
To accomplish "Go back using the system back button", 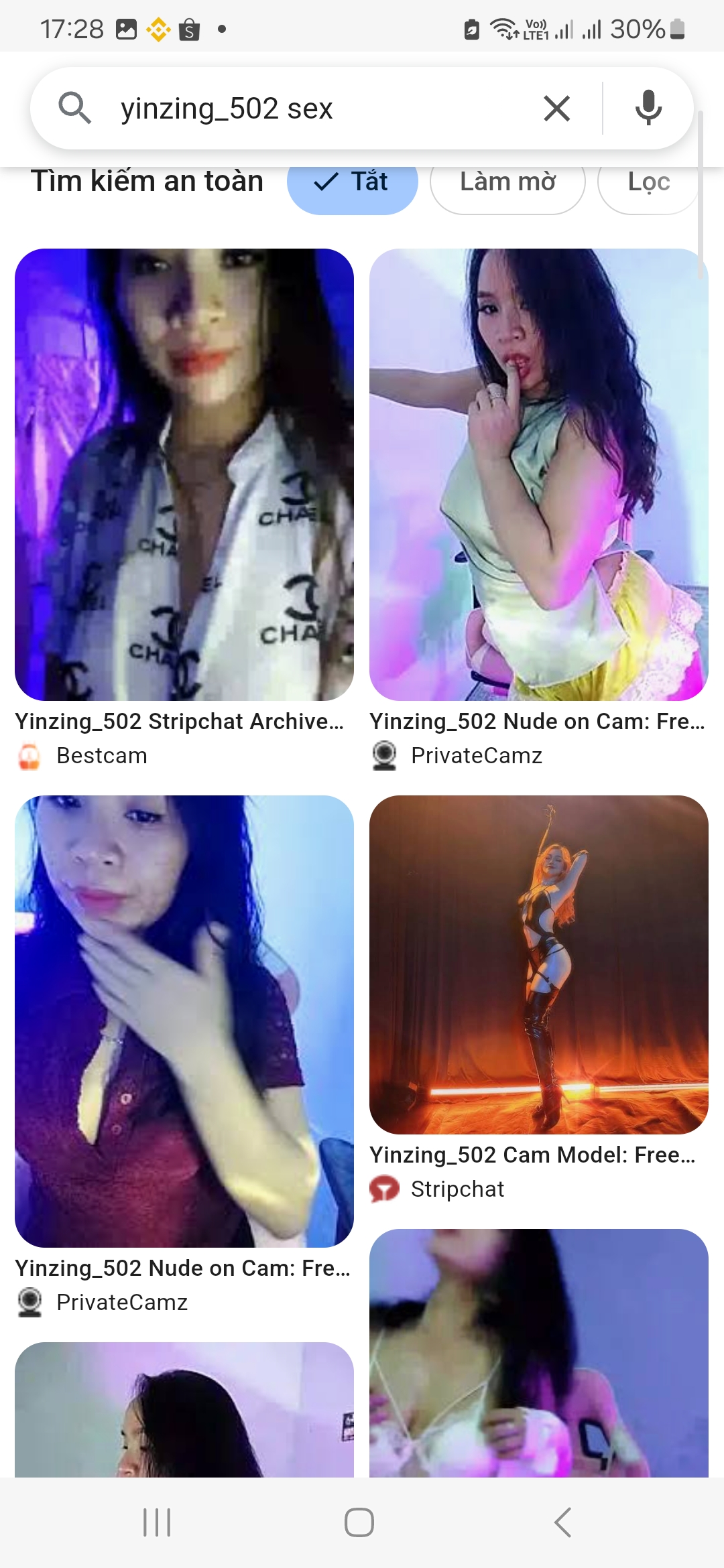I will (563, 1522).
